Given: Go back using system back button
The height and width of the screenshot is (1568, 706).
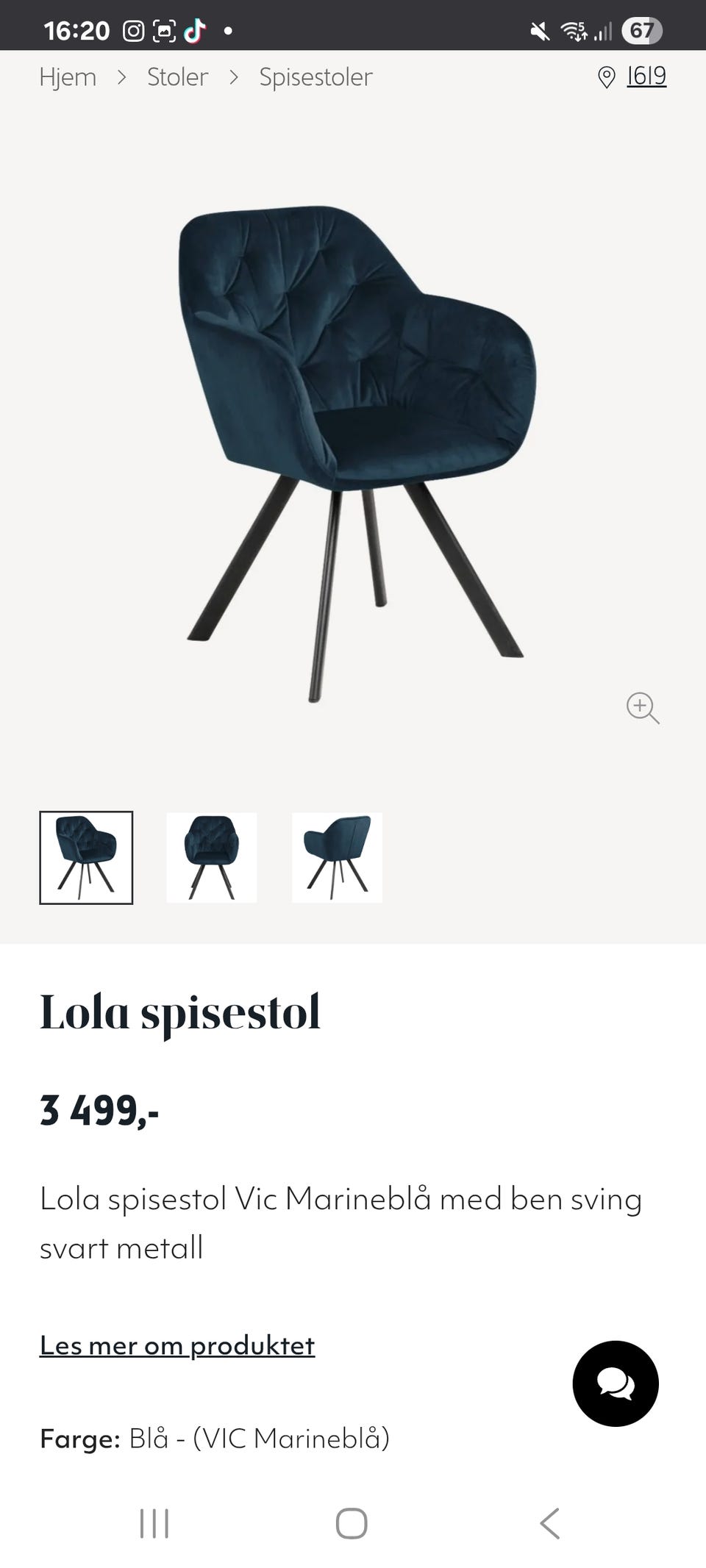Looking at the screenshot, I should pyautogui.click(x=550, y=1523).
